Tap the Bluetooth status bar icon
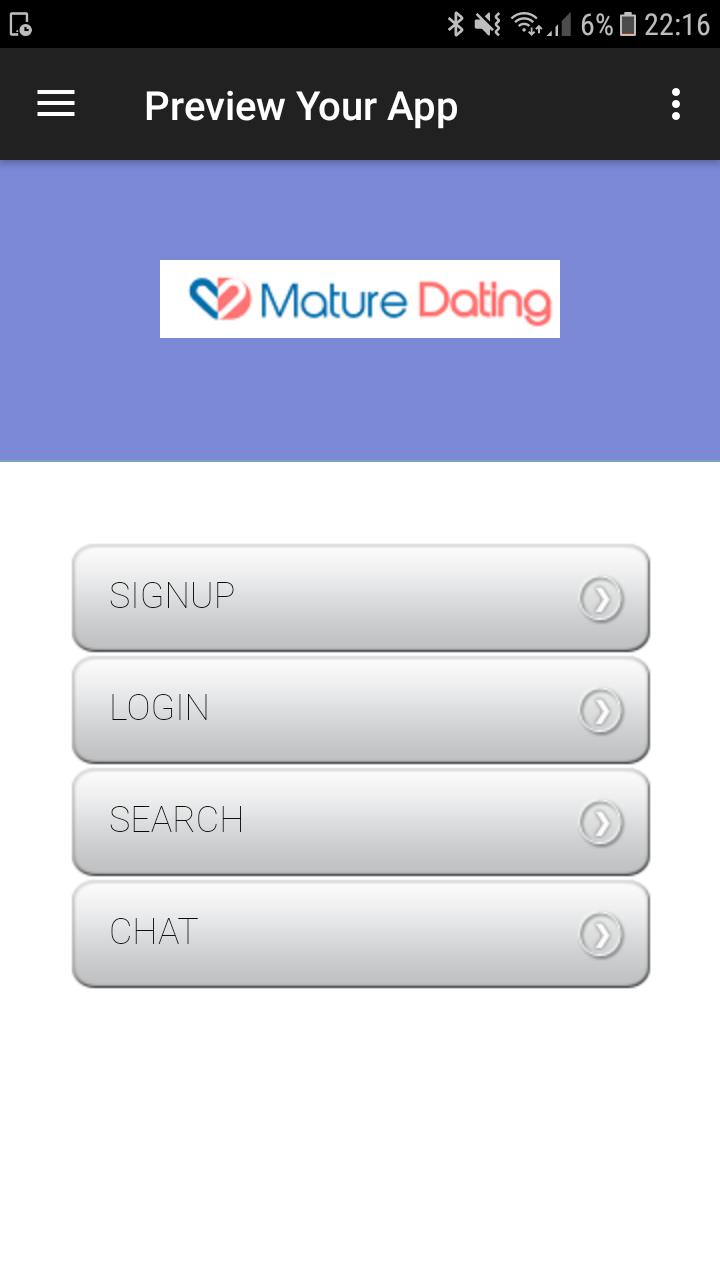720x1280 pixels. [x=455, y=25]
